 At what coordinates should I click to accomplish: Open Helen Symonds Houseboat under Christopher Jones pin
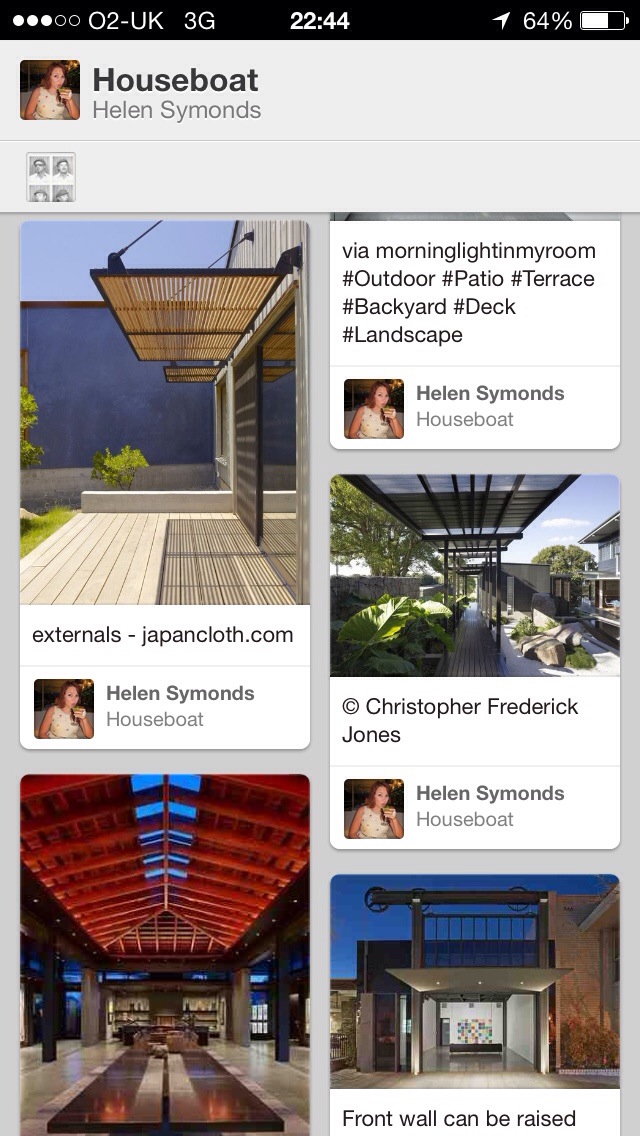point(475,807)
